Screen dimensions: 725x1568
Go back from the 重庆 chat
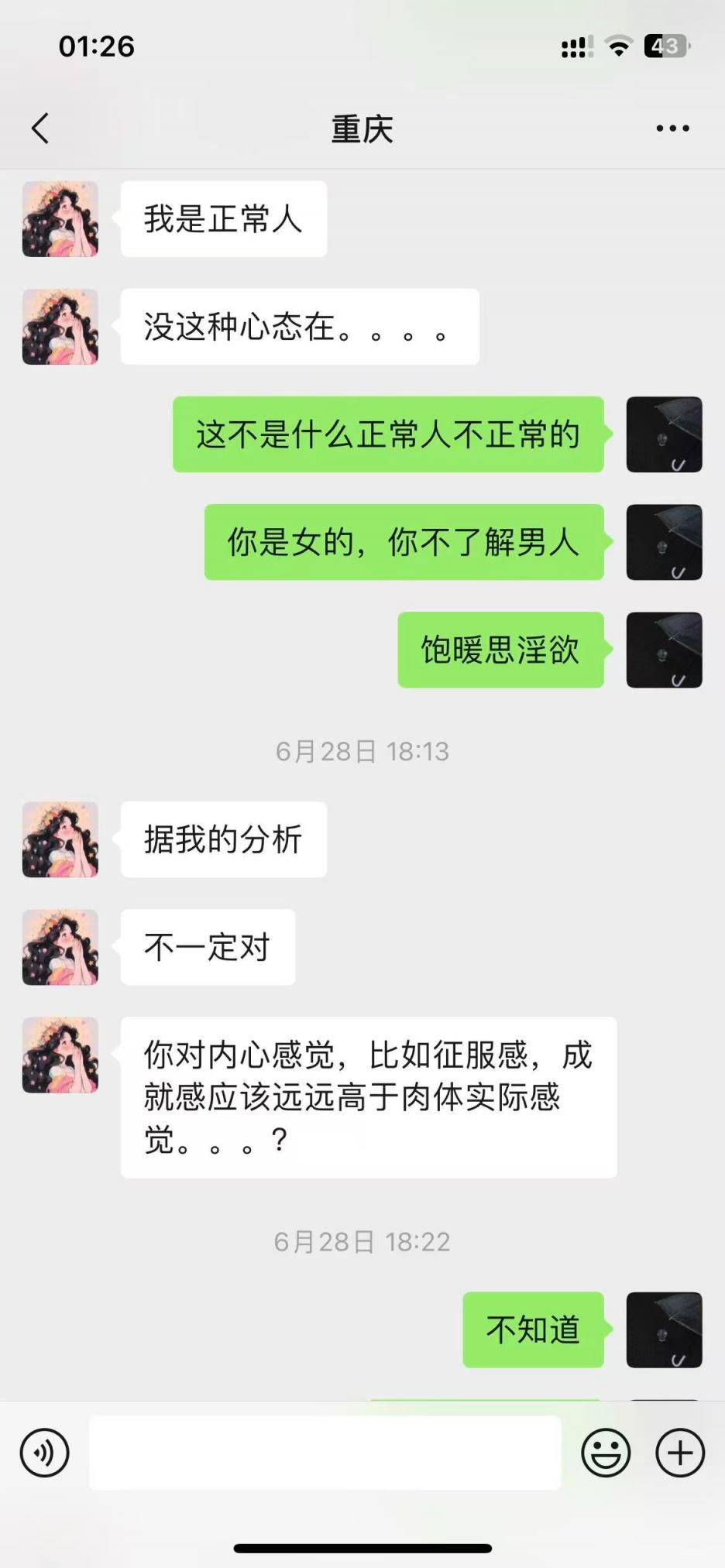coord(40,129)
